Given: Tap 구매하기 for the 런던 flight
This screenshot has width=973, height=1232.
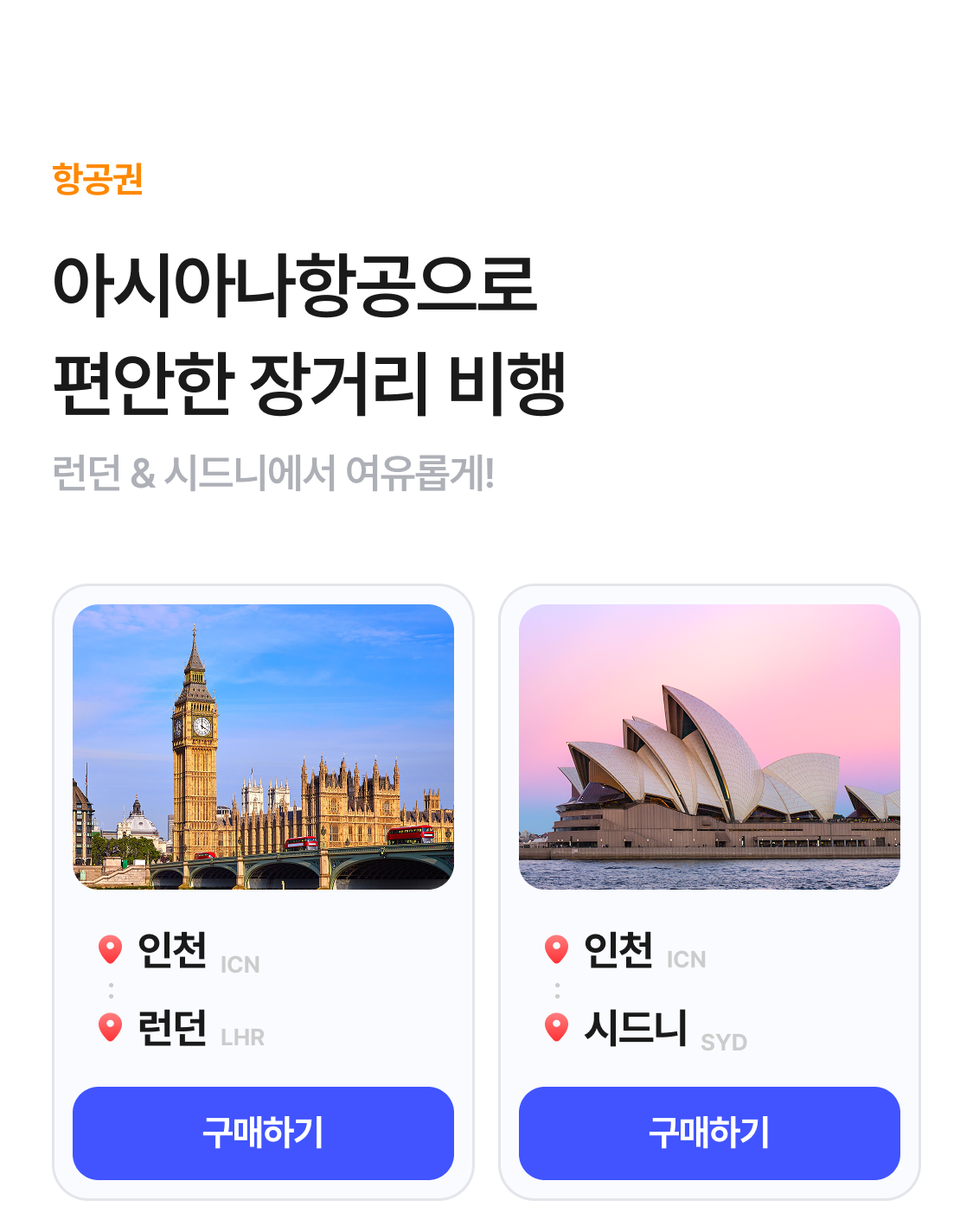Looking at the screenshot, I should click(263, 1133).
